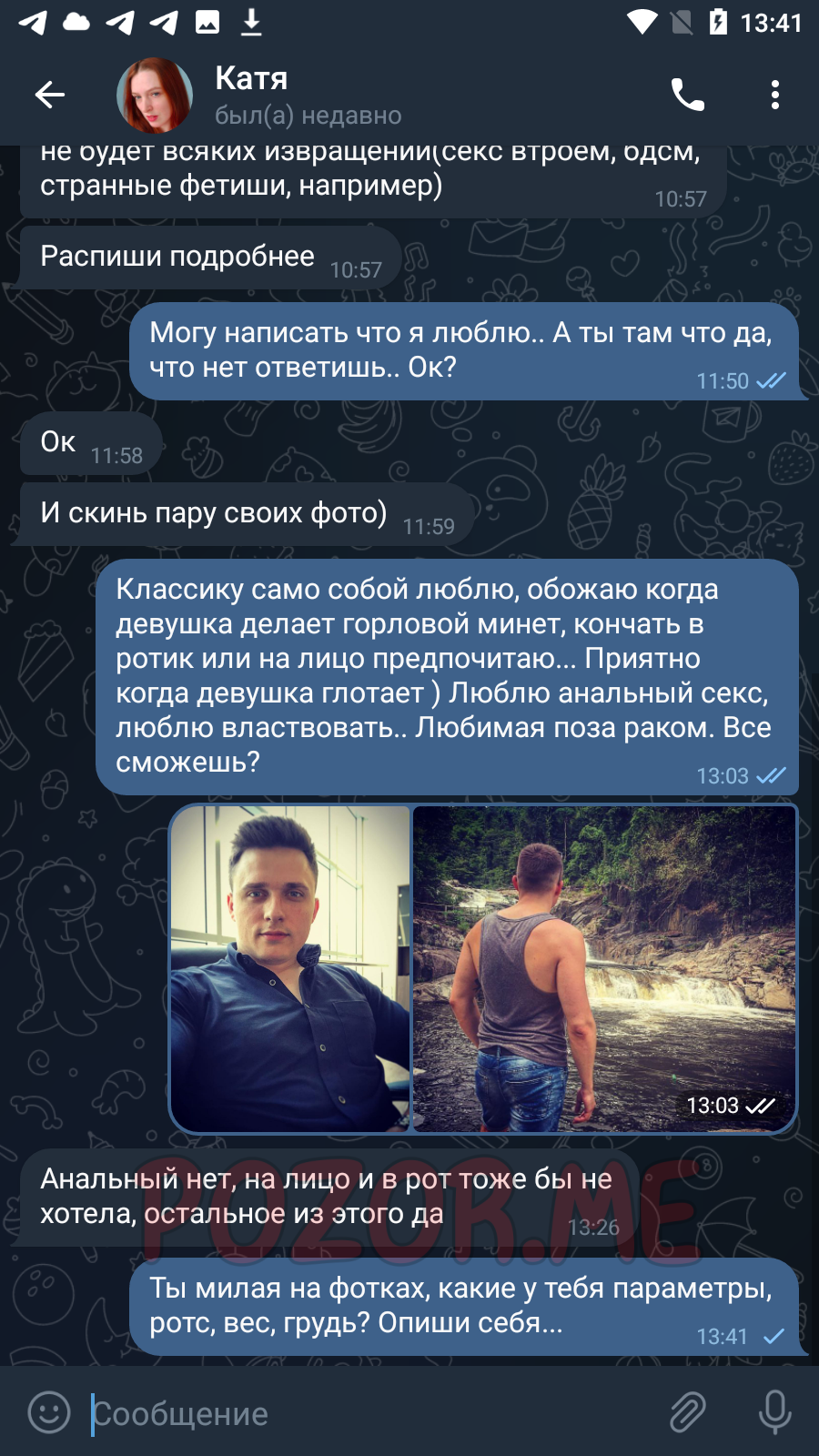Tap the voice message microphone
Image resolution: width=819 pixels, height=1456 pixels.
774,1412
